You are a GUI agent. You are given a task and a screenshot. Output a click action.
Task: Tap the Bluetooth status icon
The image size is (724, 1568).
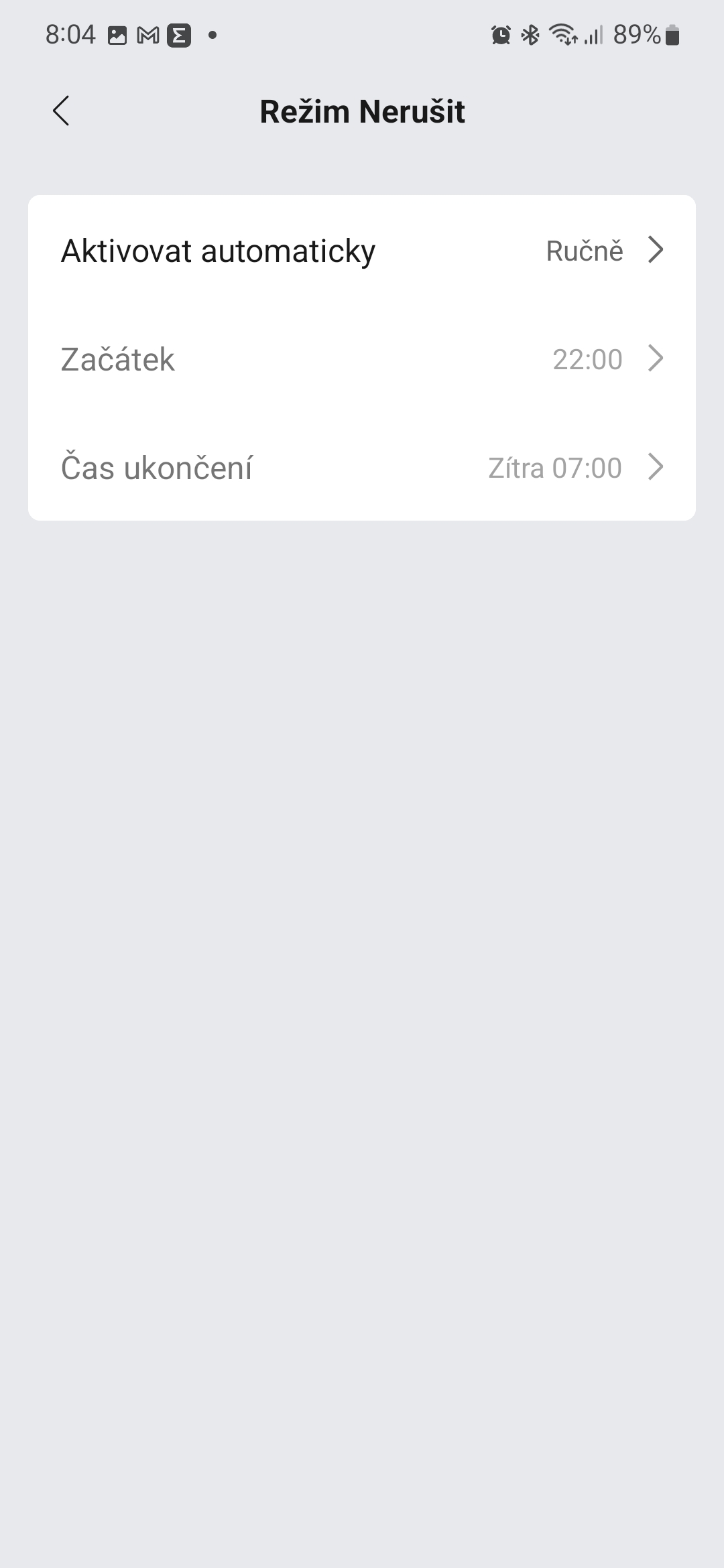click(x=530, y=34)
